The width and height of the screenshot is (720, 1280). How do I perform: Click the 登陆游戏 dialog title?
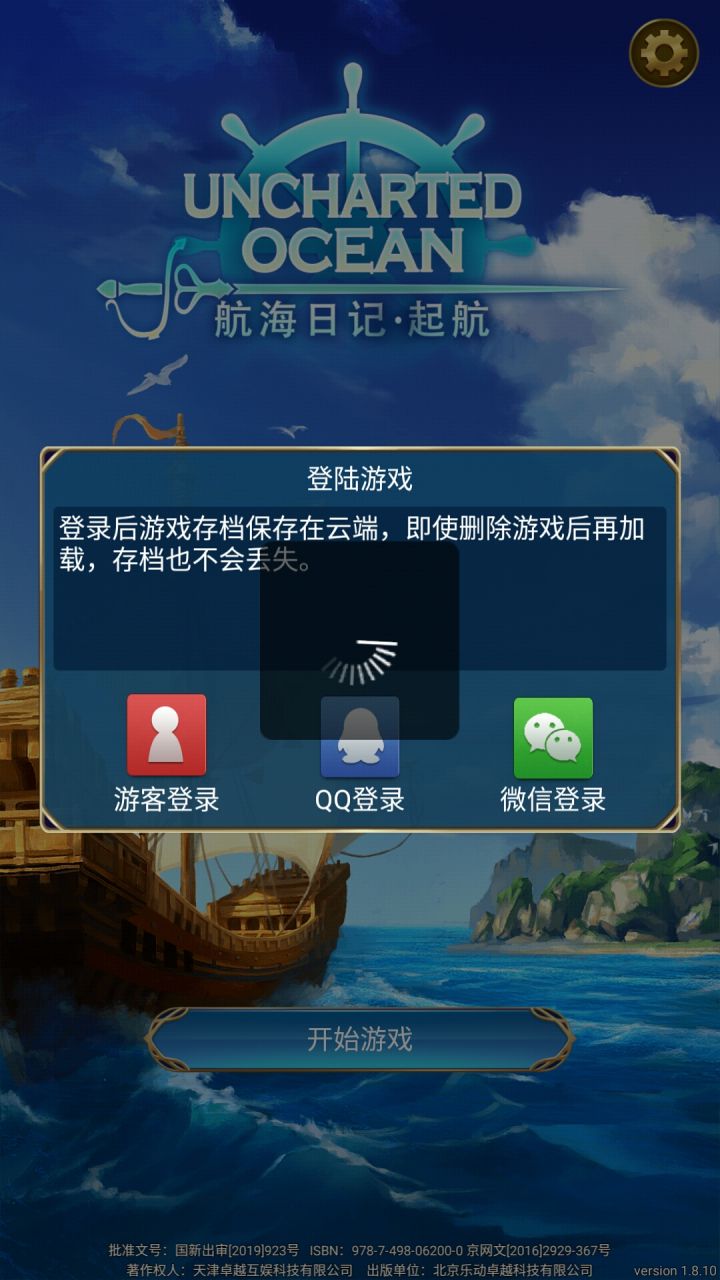click(360, 478)
